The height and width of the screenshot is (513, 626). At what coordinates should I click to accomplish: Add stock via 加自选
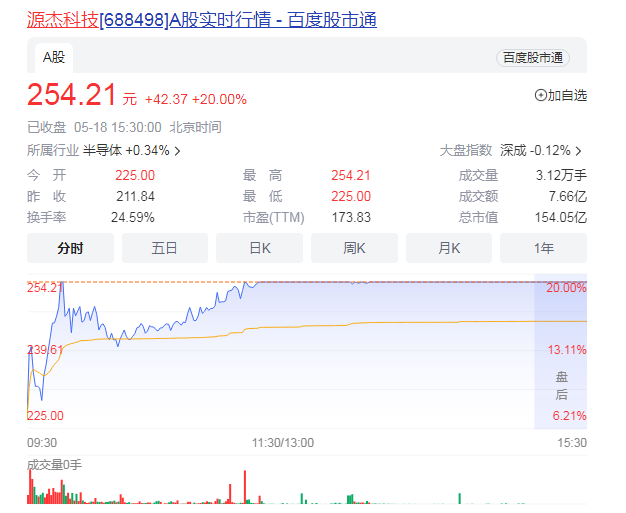point(561,96)
